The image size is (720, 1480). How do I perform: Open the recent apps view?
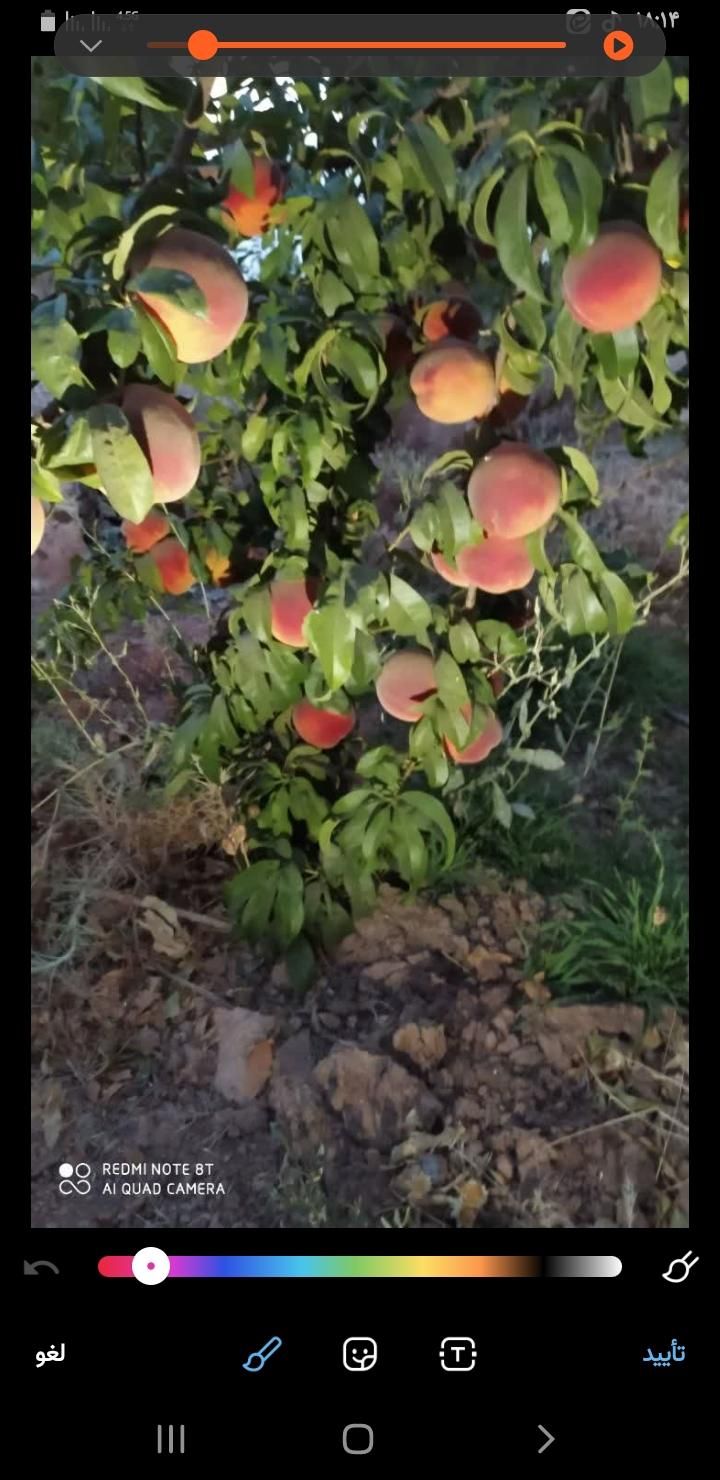pyautogui.click(x=171, y=1439)
